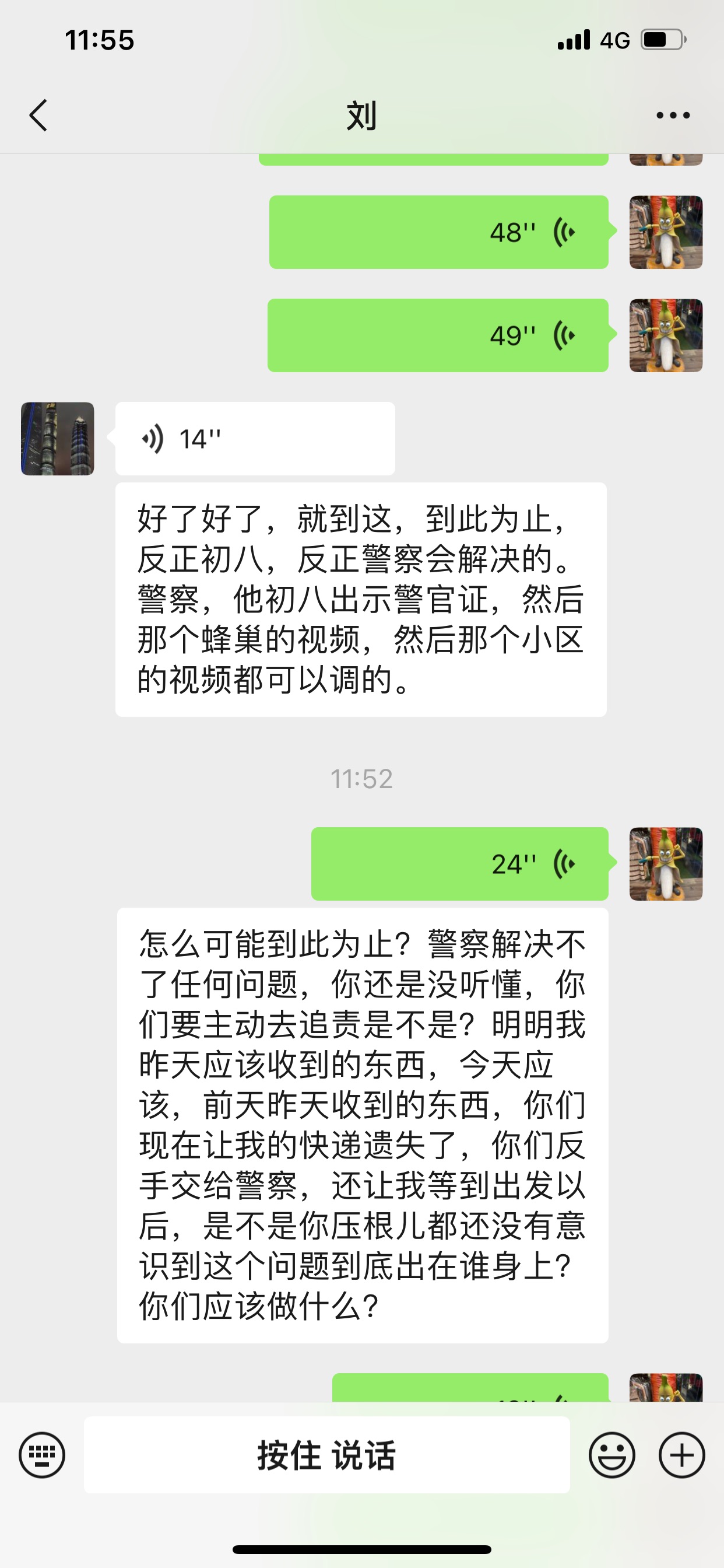Play the 14-second received voice message
Screen dimensions: 724x1568
click(x=255, y=438)
